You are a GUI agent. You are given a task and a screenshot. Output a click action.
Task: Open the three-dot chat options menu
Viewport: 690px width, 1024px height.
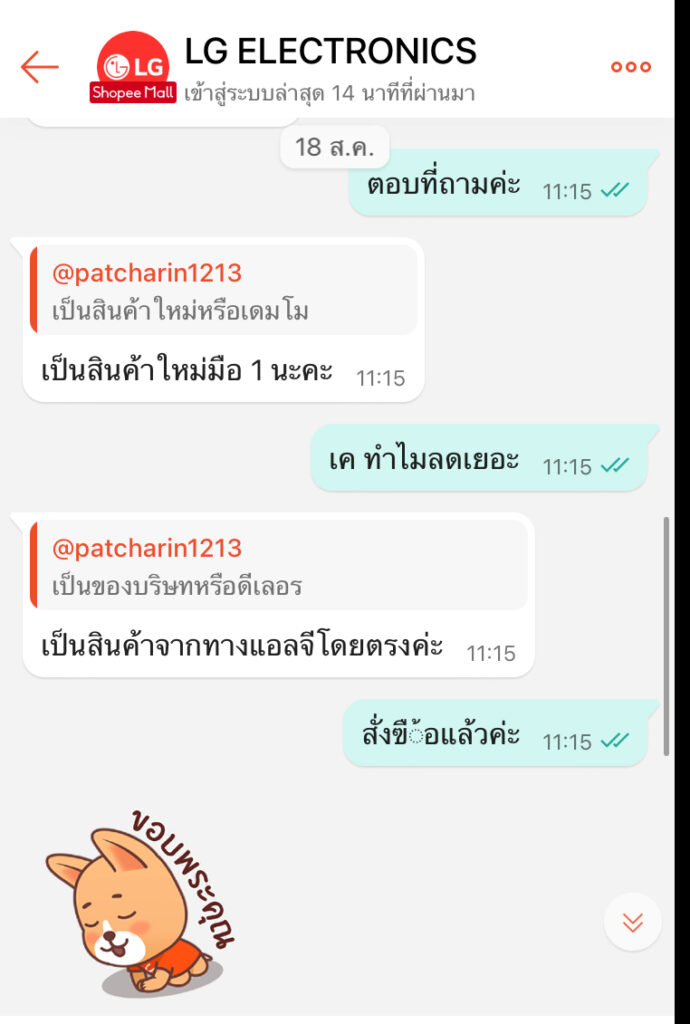(x=630, y=67)
